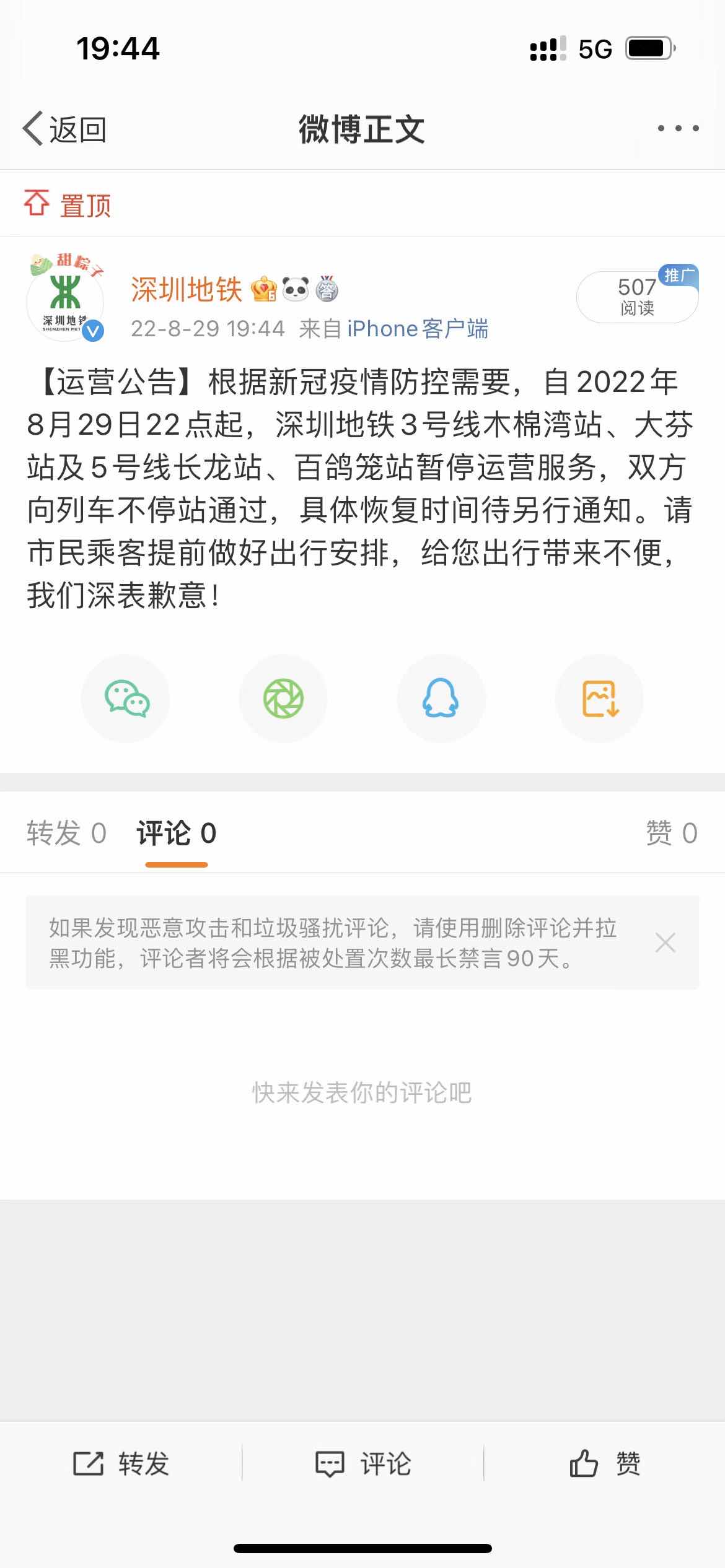Switch to the 转发 0 tab
This screenshot has height=1568, width=725.
coord(66,833)
